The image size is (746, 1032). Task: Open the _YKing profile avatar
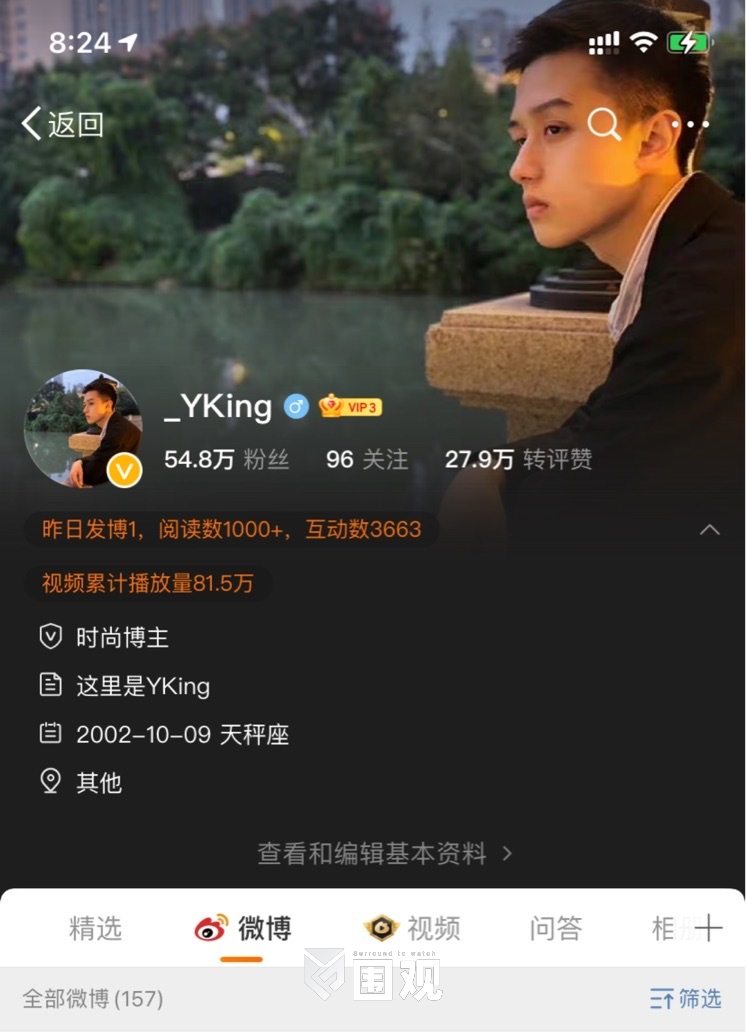[83, 430]
